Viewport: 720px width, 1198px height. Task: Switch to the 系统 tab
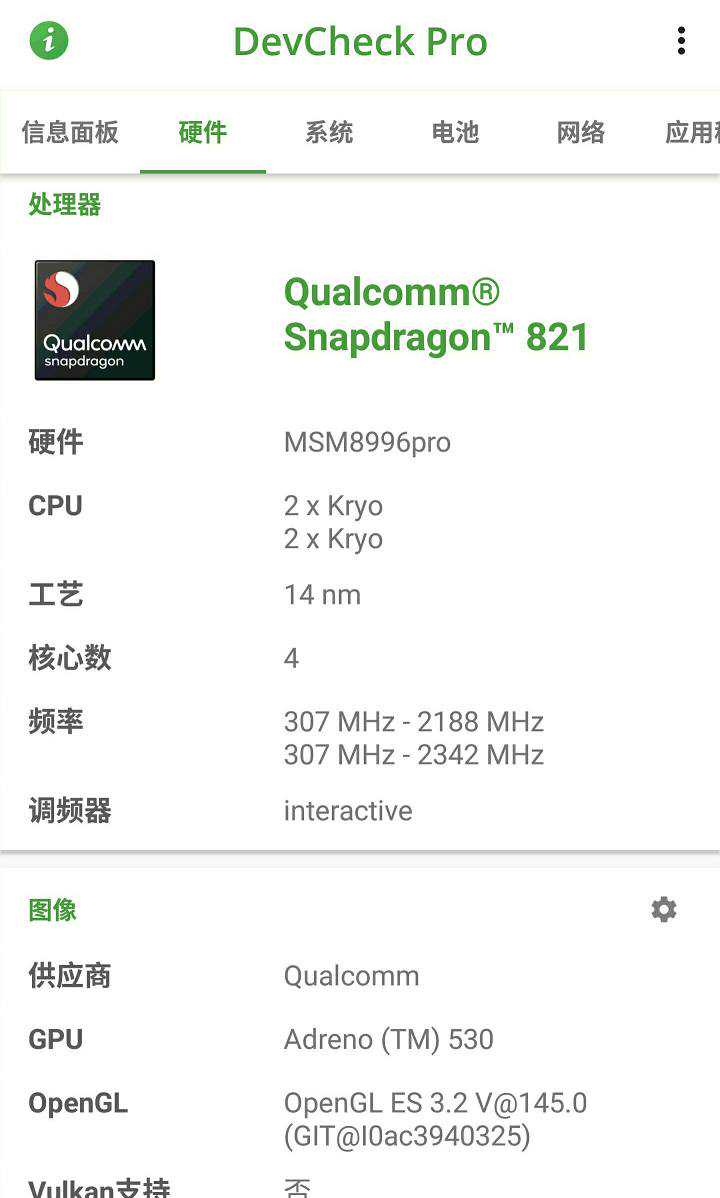coord(329,132)
